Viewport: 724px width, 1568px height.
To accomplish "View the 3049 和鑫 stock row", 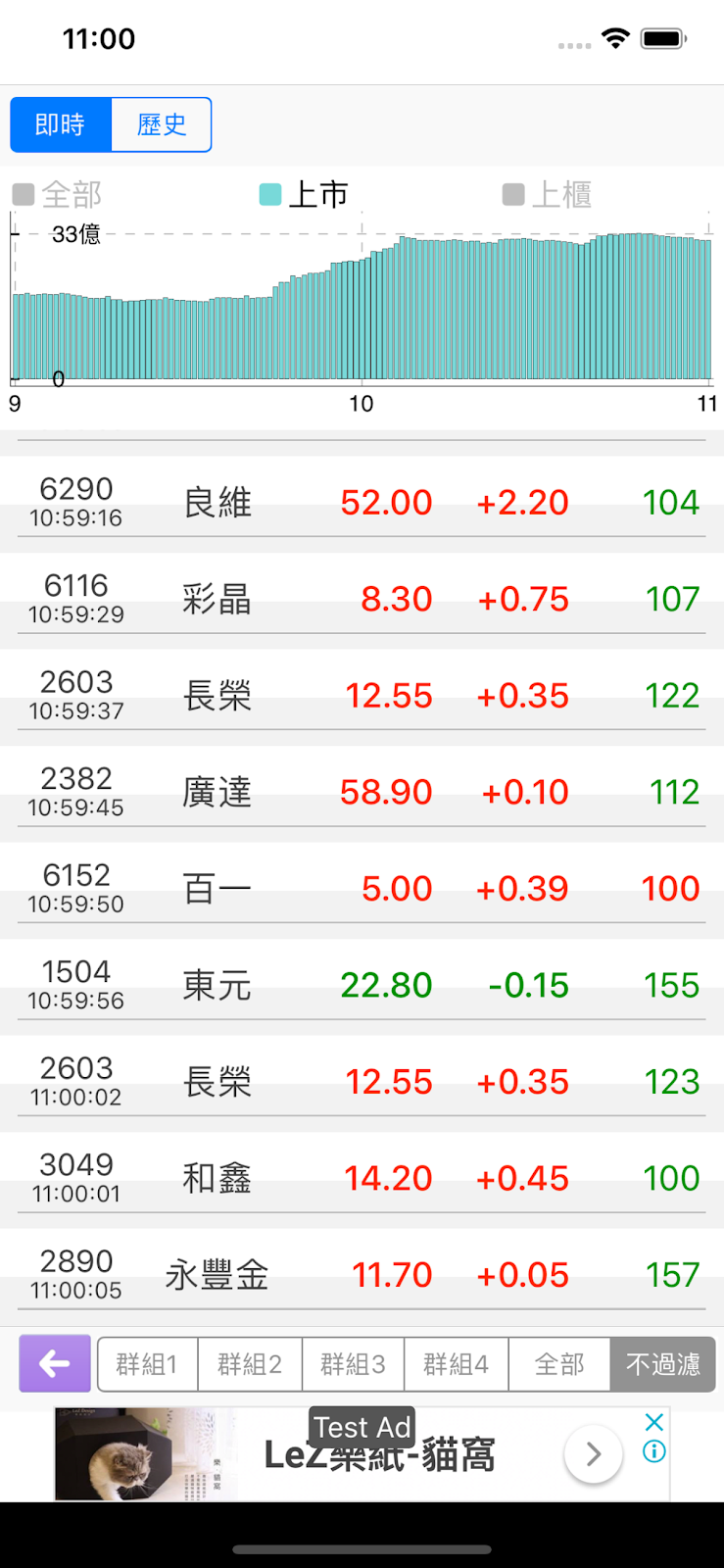I will click(x=362, y=1178).
